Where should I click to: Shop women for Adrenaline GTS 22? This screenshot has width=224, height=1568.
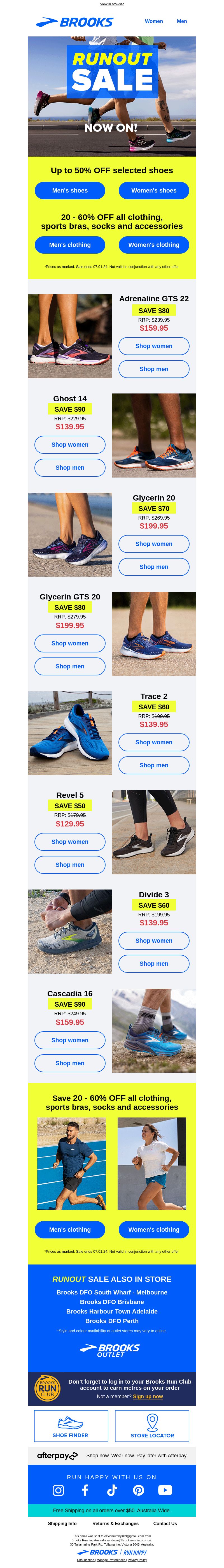click(153, 346)
